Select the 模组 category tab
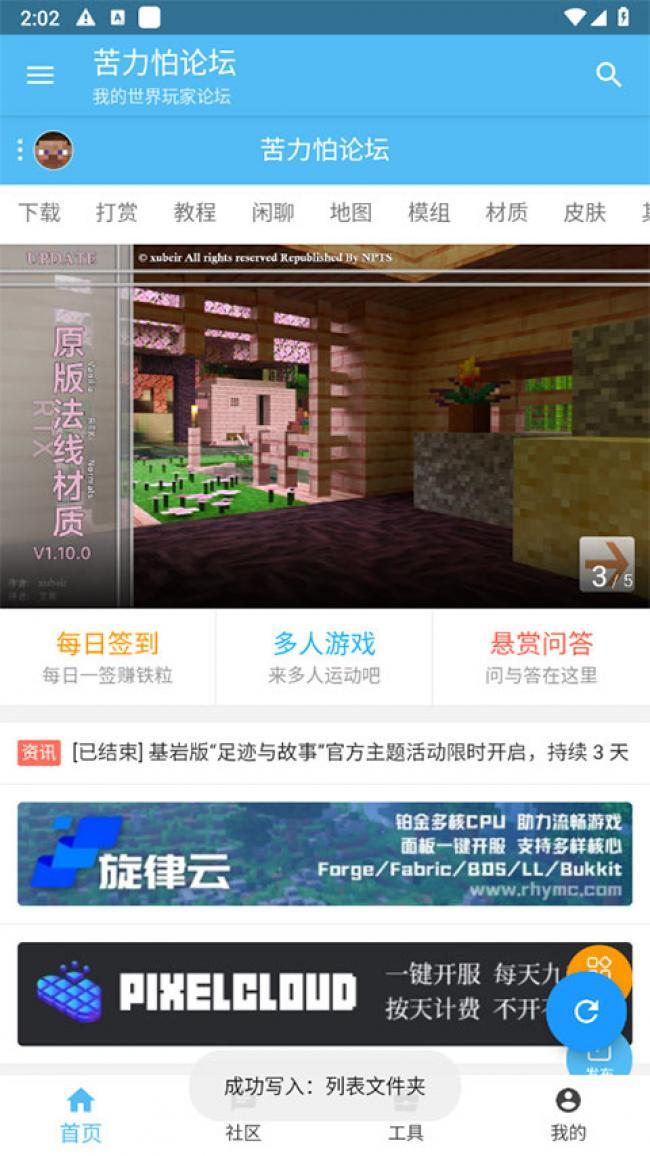Screen dimensions: 650x1156 (428, 212)
